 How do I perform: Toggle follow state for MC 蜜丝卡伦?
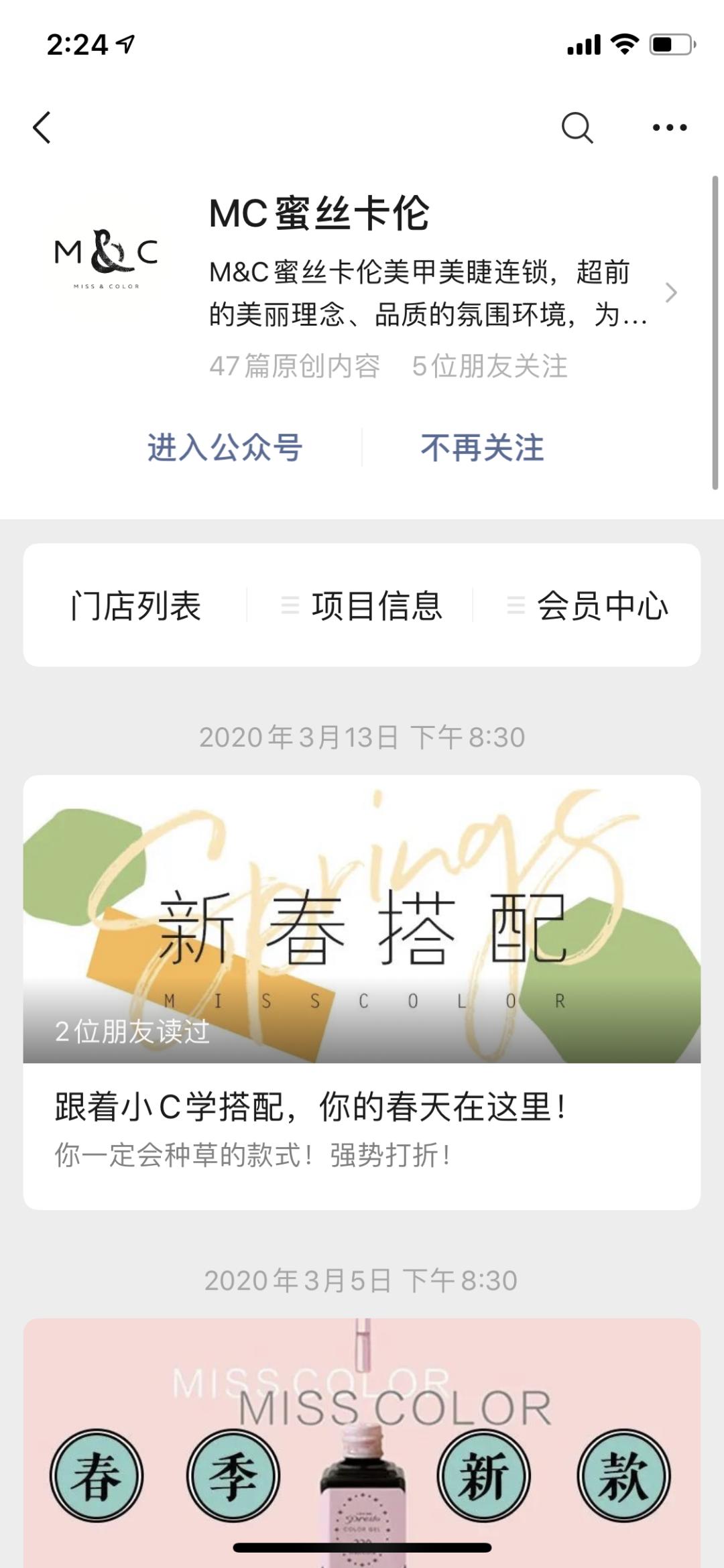pos(481,448)
